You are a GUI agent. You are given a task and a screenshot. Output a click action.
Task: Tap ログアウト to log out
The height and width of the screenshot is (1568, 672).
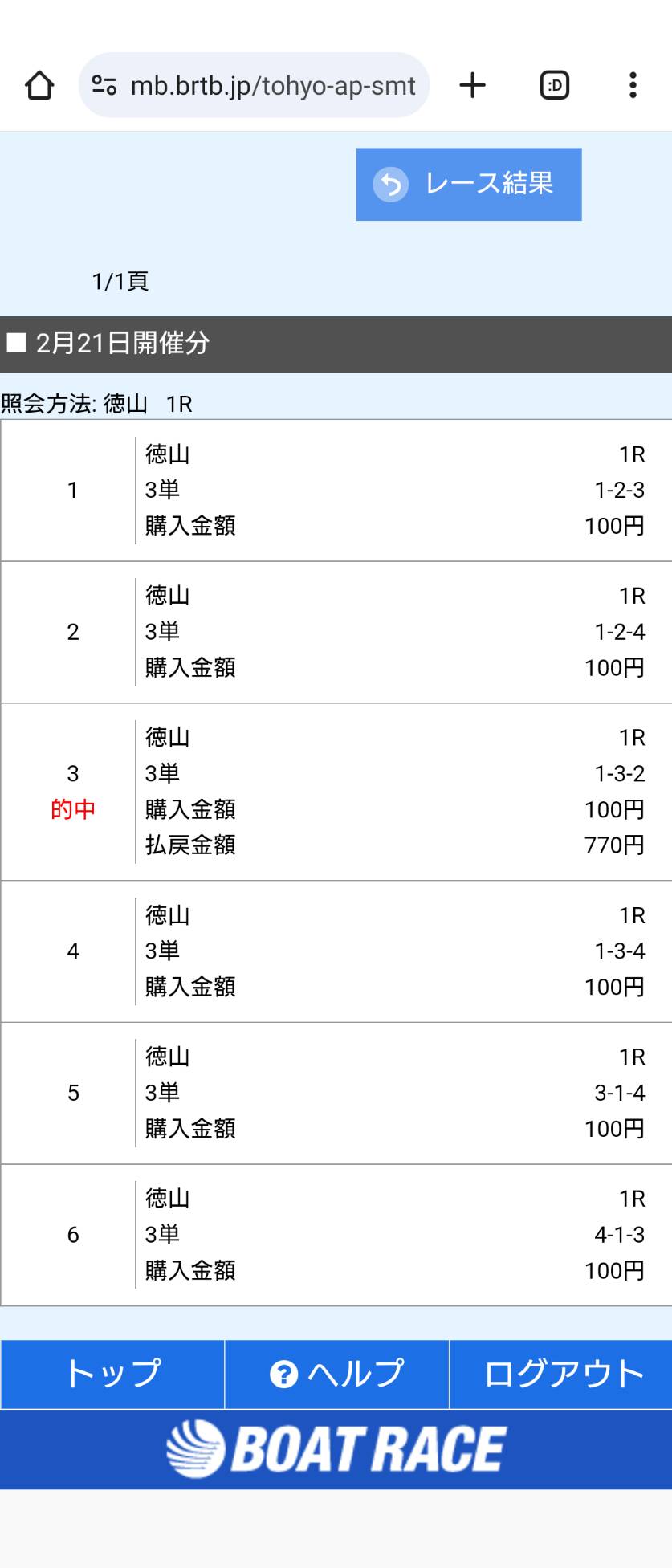561,1374
